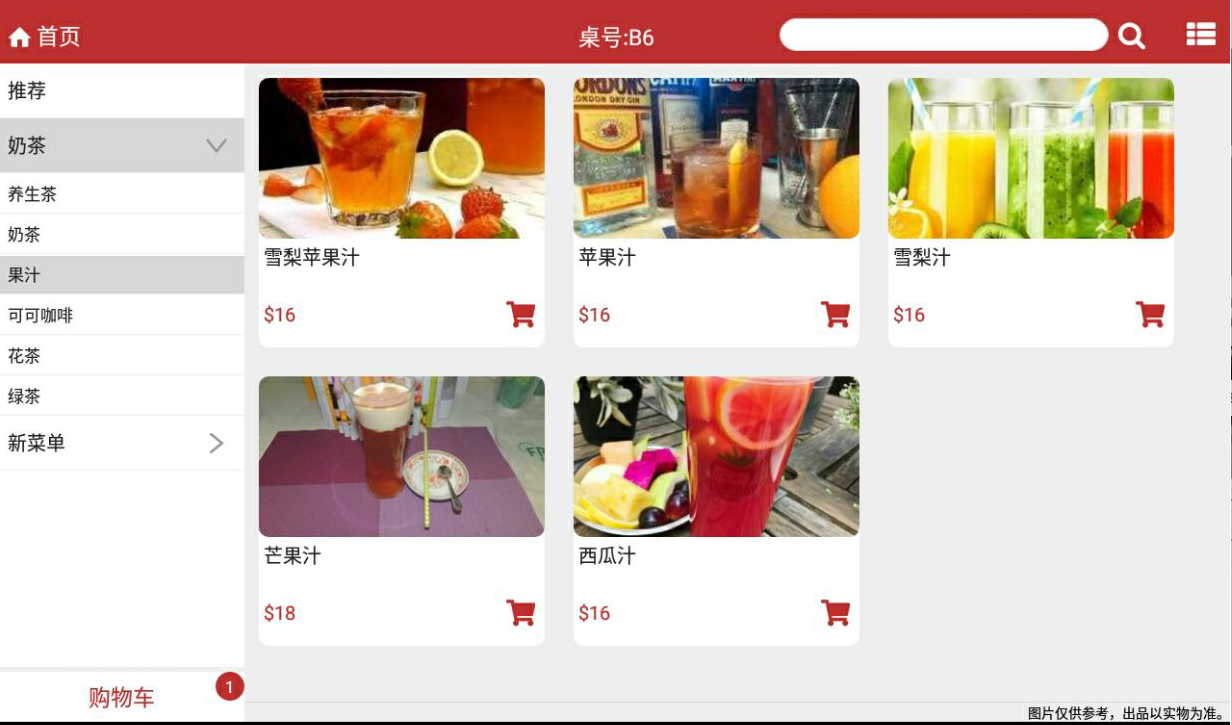The image size is (1232, 725).
Task: Add 芒果汁 to the cart
Action: 520,612
